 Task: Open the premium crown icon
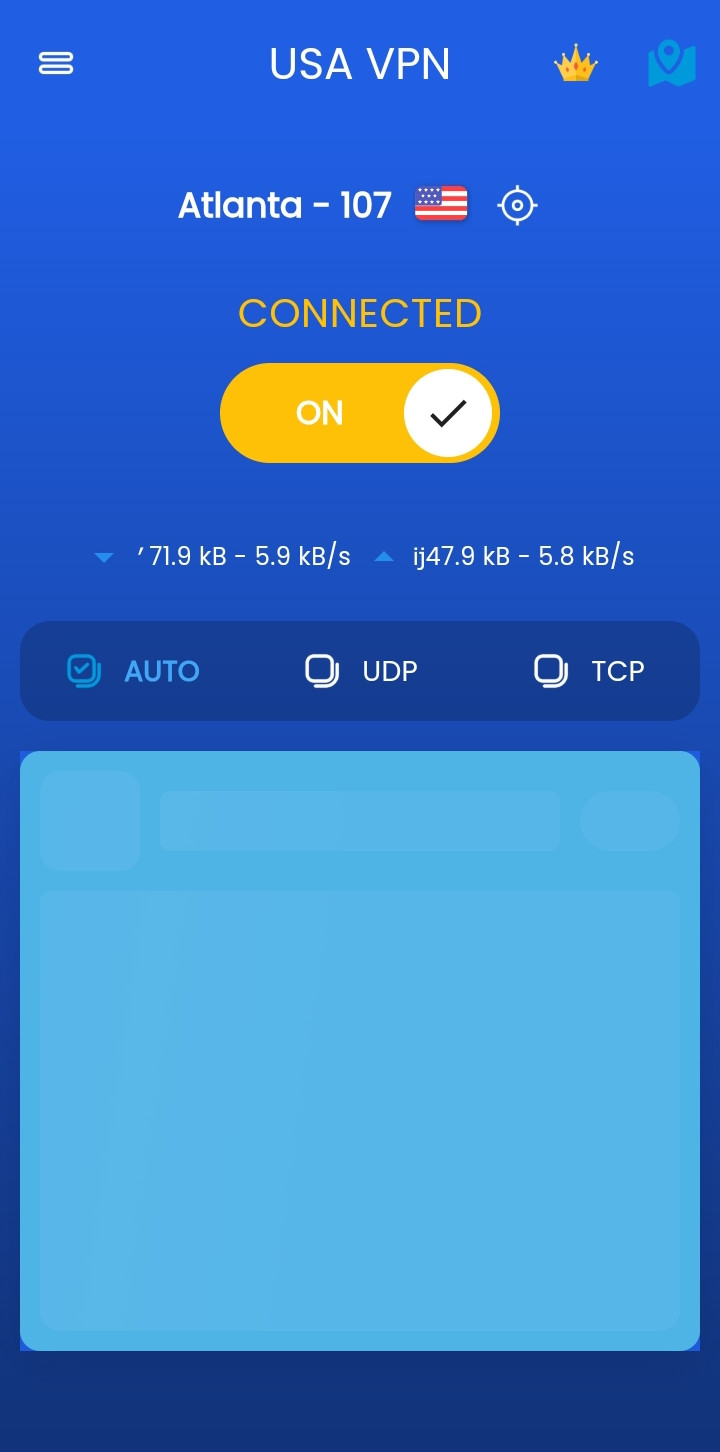tap(575, 65)
